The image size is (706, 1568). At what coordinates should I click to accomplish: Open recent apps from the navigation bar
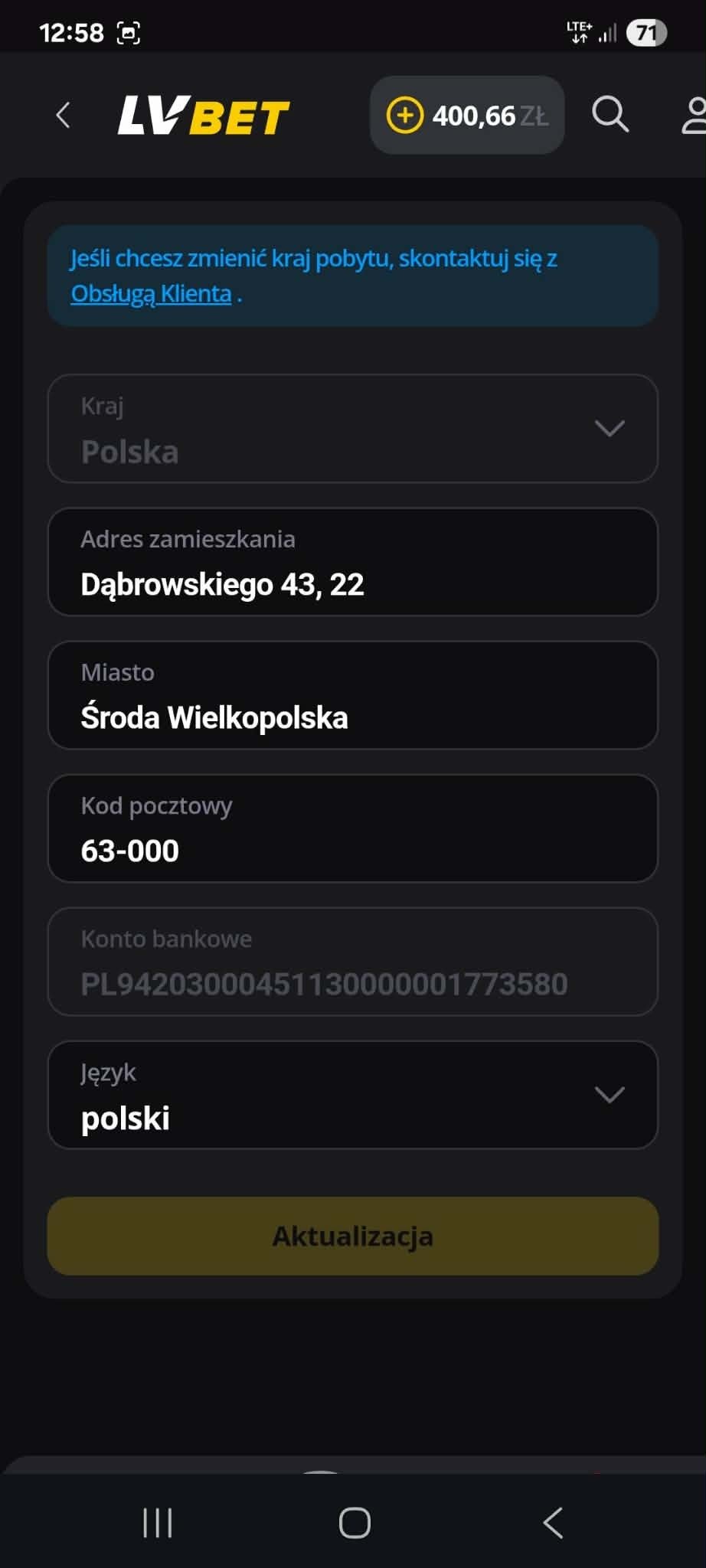[x=158, y=1523]
